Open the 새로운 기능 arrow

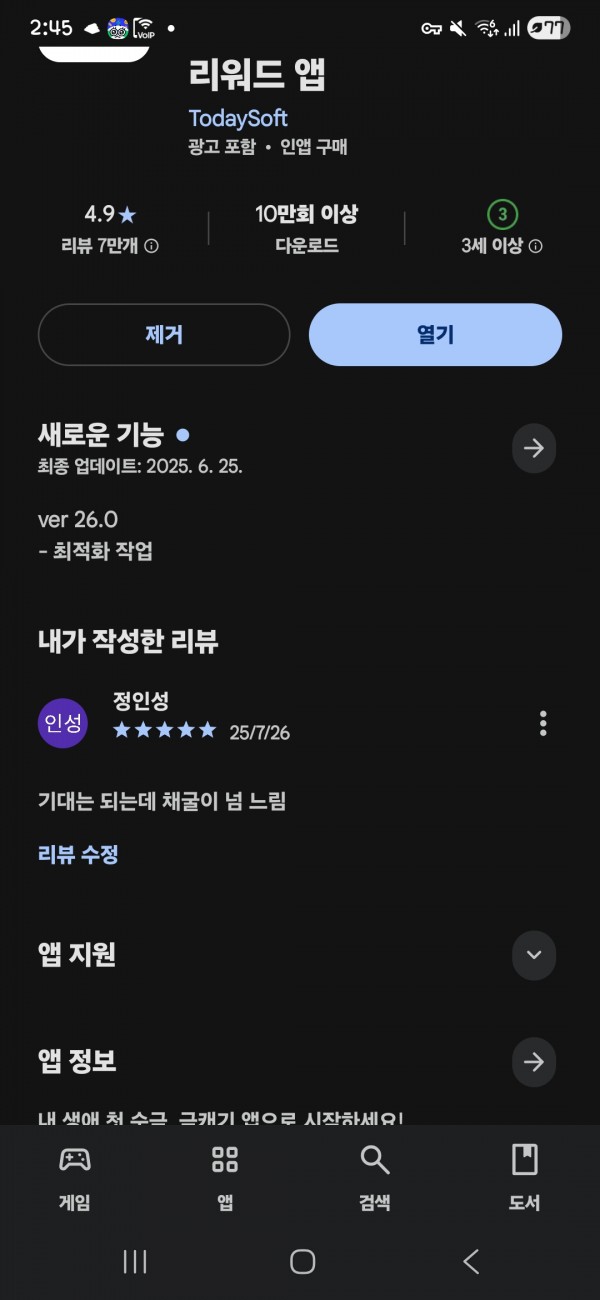pyautogui.click(x=534, y=448)
